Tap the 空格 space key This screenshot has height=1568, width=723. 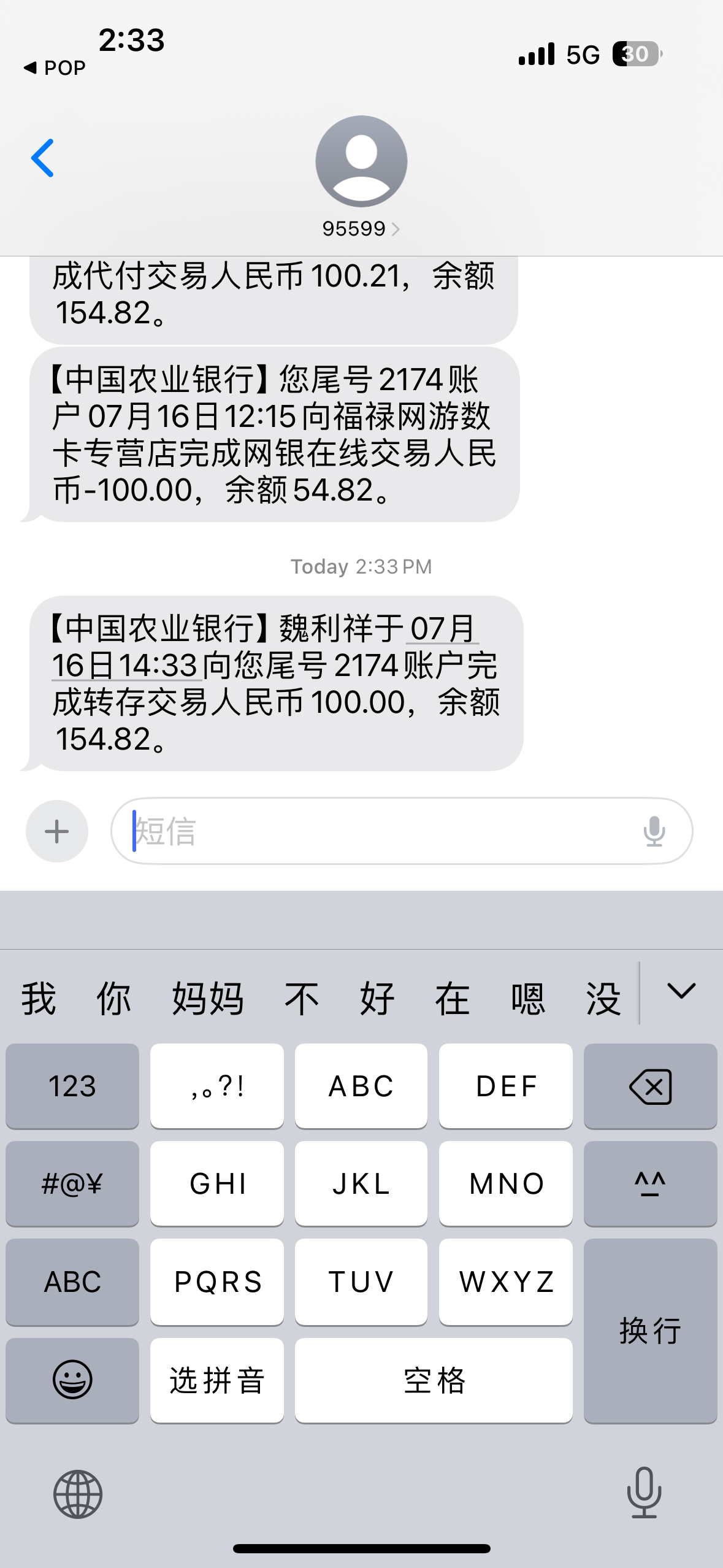[x=434, y=1380]
